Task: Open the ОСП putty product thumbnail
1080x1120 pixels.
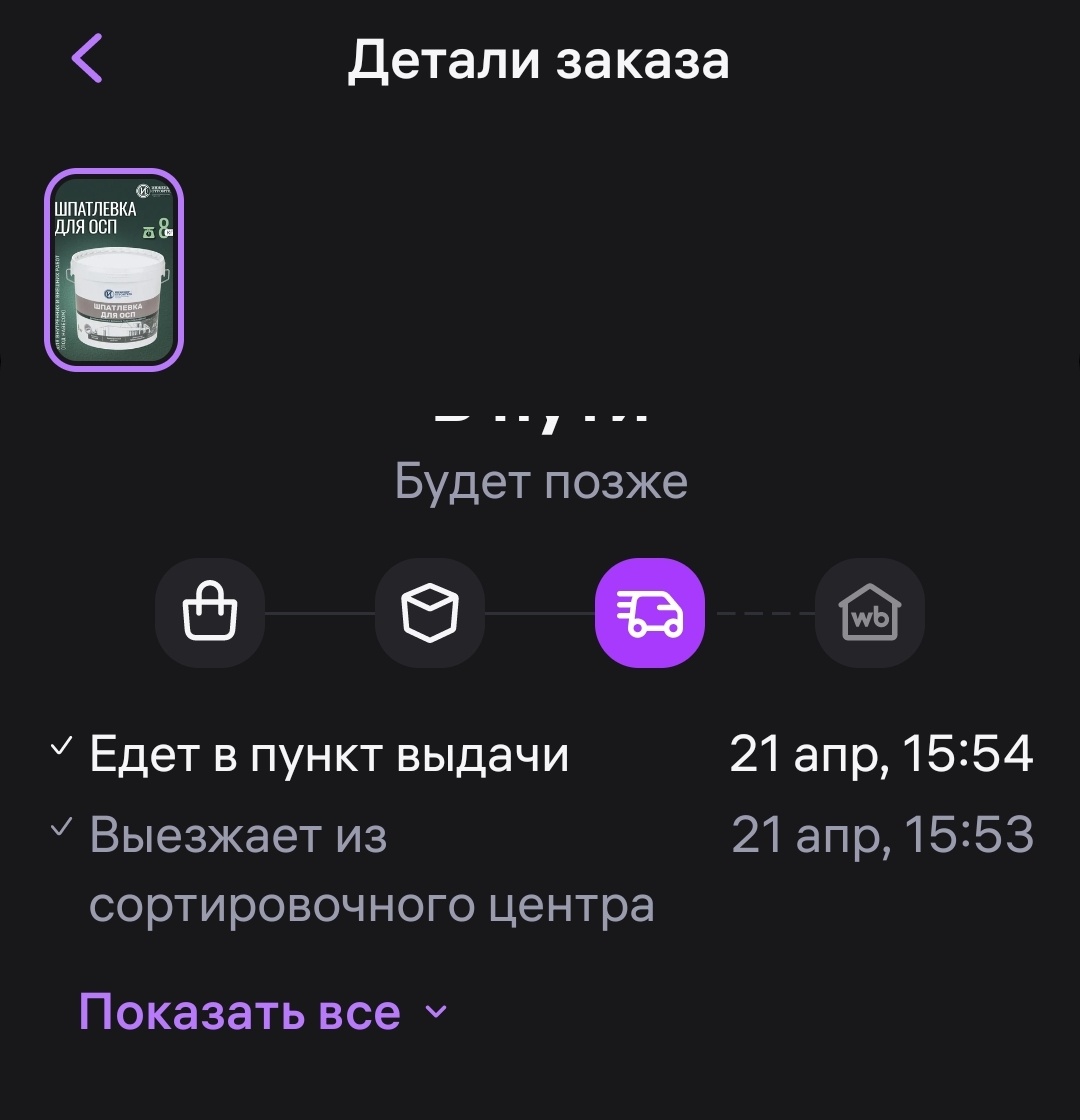Action: pyautogui.click(x=114, y=269)
